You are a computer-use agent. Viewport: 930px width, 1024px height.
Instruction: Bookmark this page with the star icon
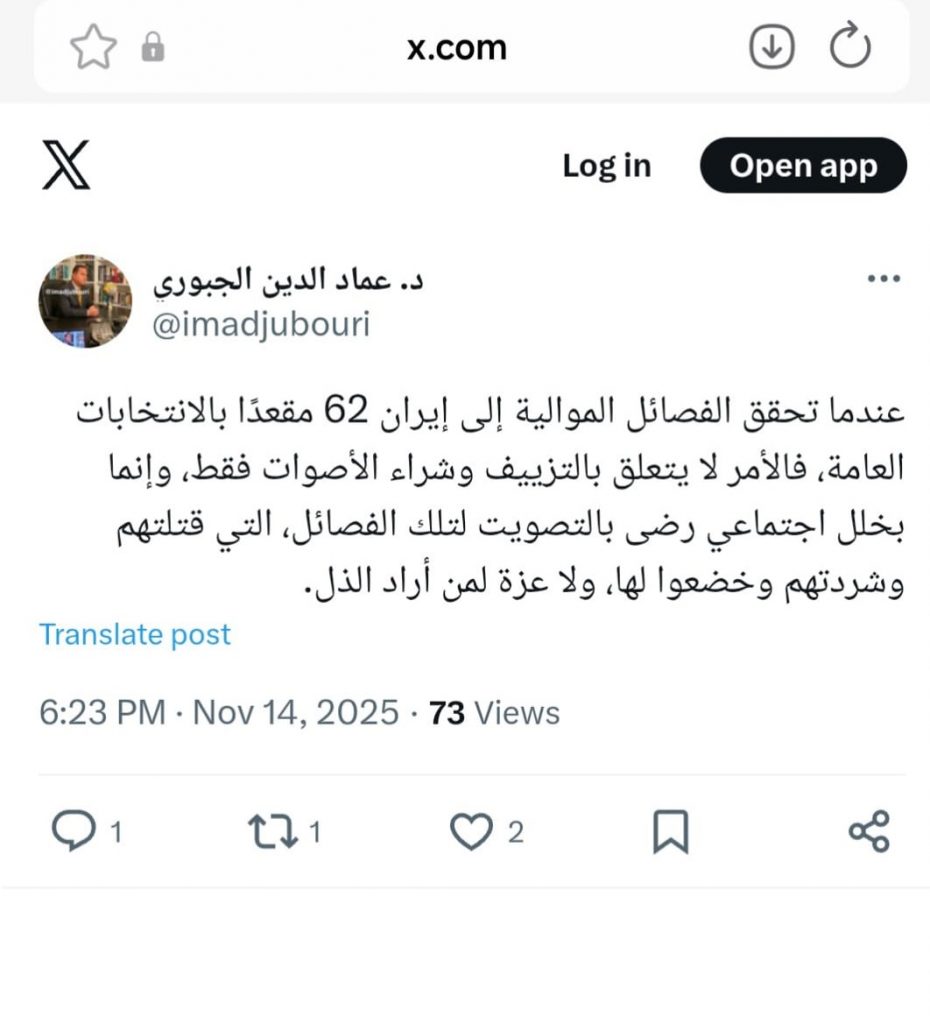tap(93, 47)
